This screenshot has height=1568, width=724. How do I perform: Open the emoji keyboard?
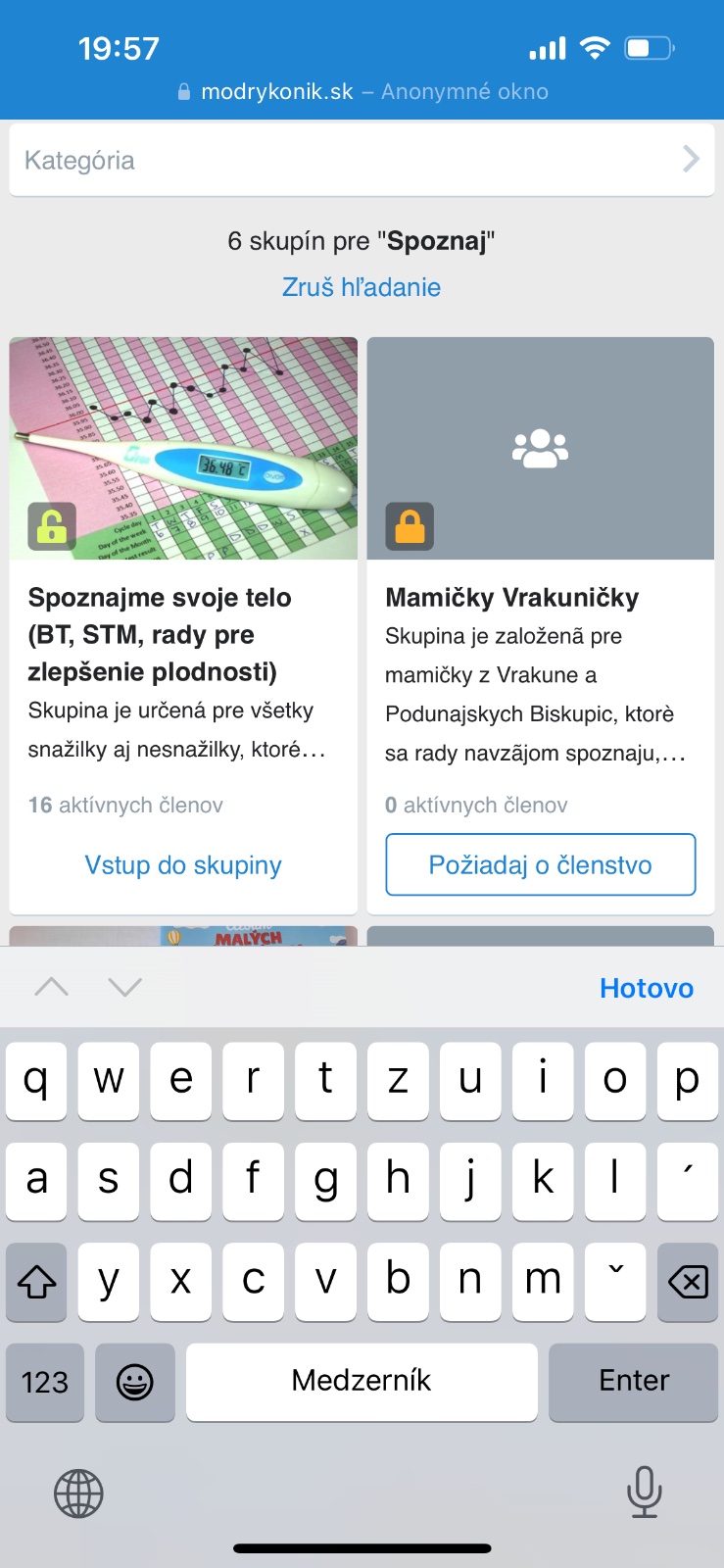point(135,1382)
